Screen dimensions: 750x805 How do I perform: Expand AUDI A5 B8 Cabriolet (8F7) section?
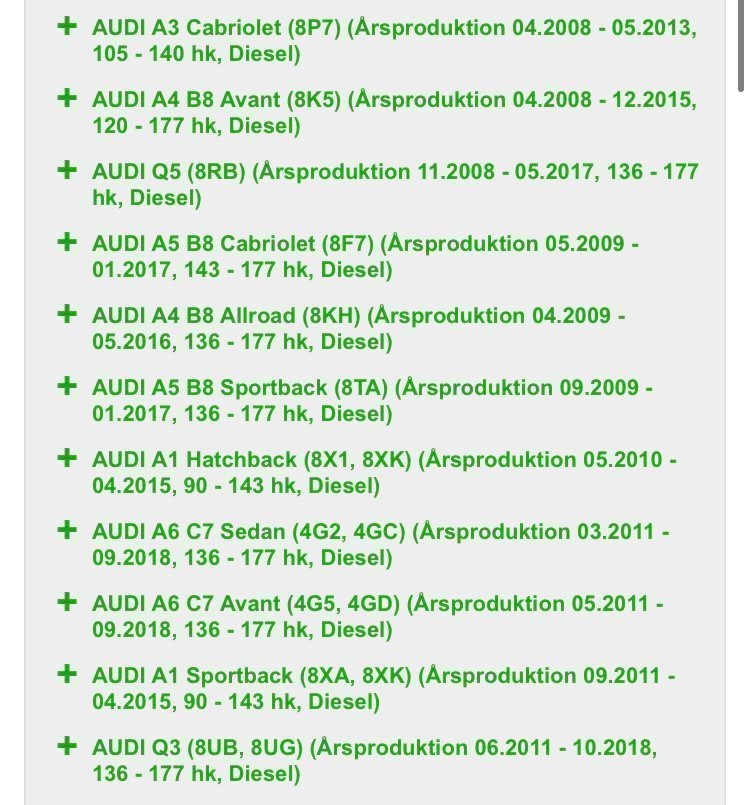pos(68,243)
